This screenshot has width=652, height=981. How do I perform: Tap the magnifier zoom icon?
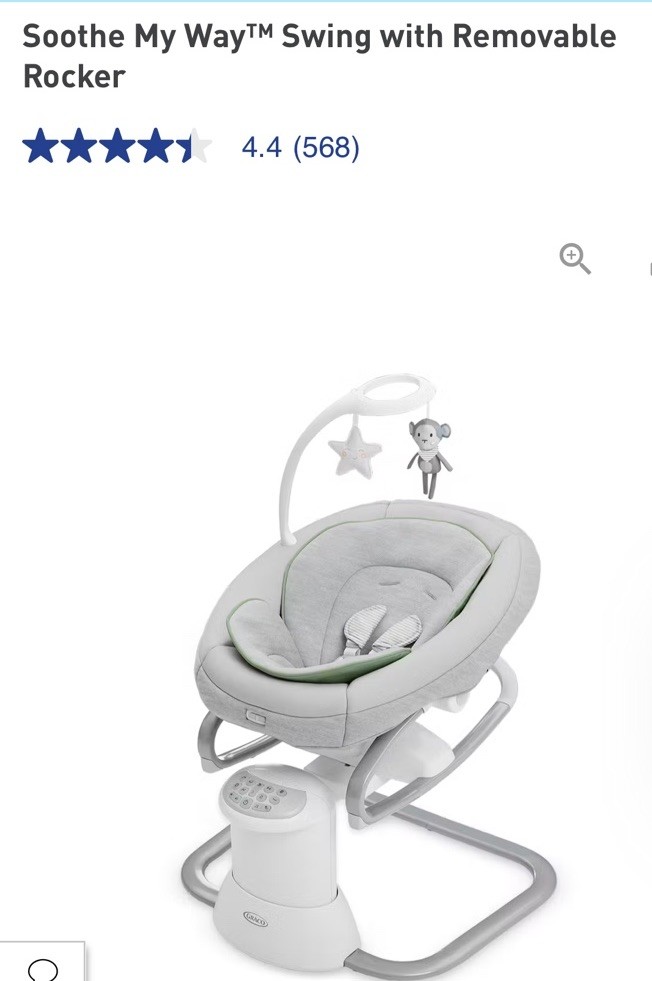click(574, 258)
